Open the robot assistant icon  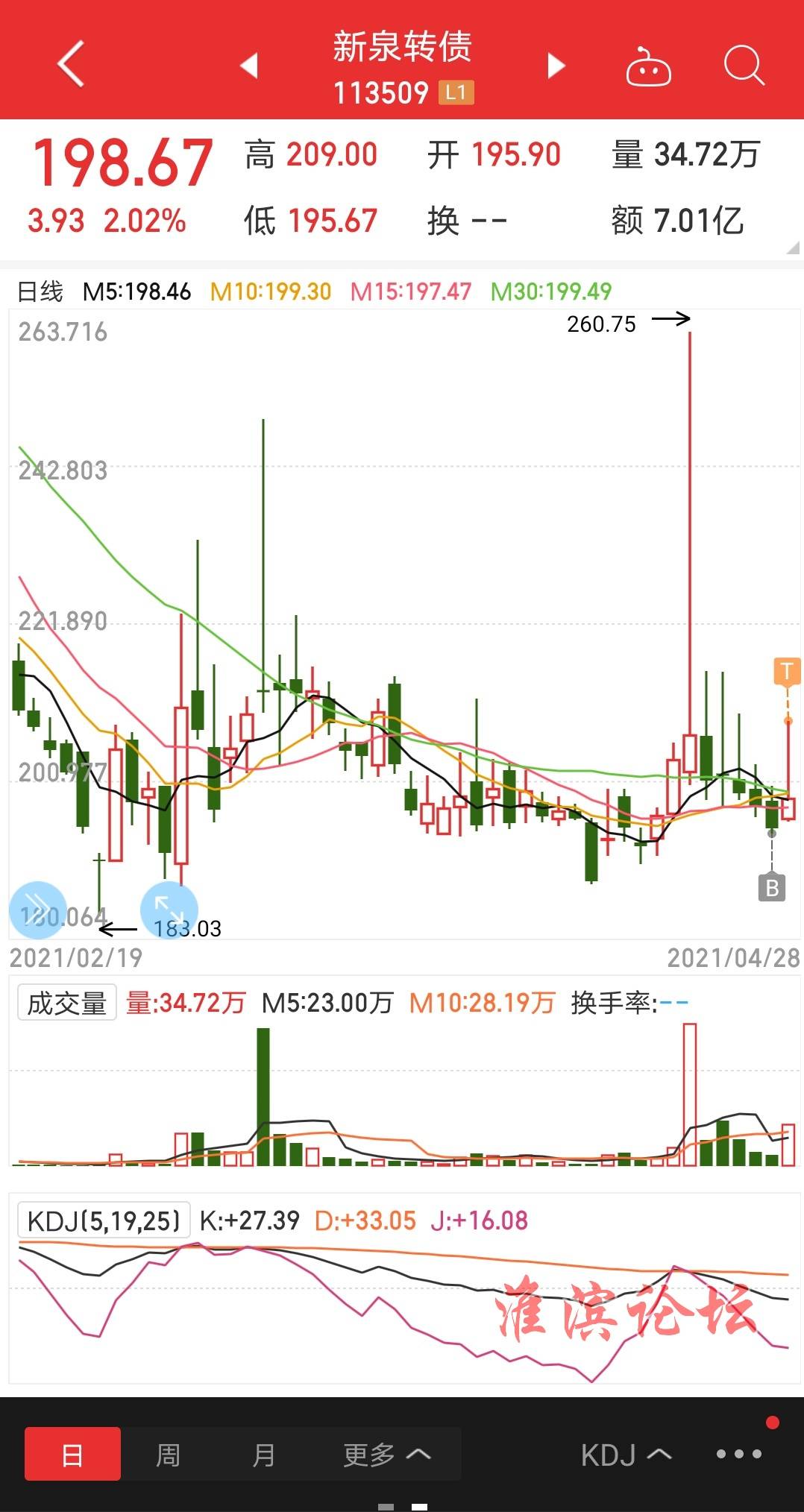pyautogui.click(x=648, y=66)
